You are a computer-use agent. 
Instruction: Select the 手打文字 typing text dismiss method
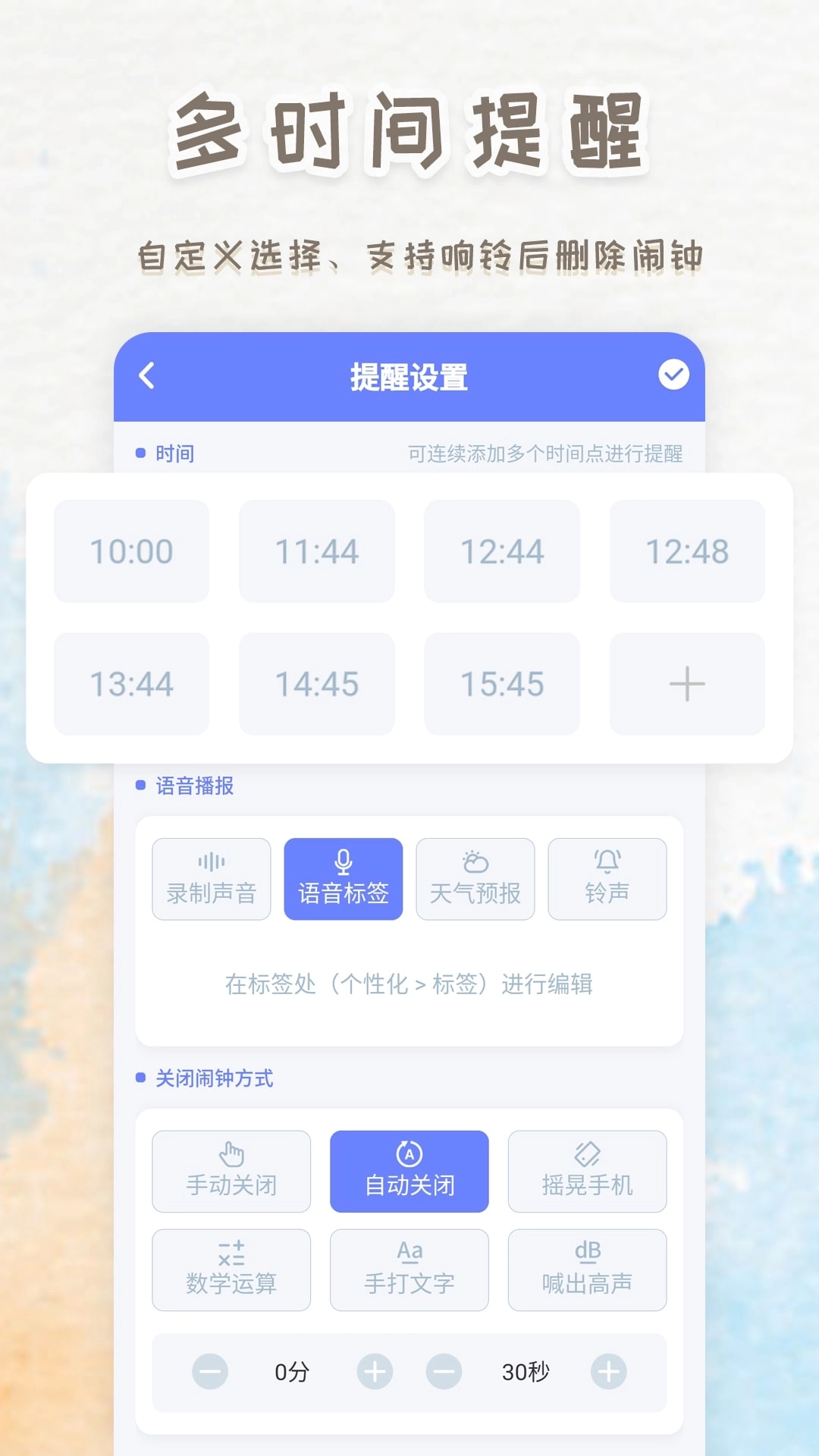tap(409, 1269)
